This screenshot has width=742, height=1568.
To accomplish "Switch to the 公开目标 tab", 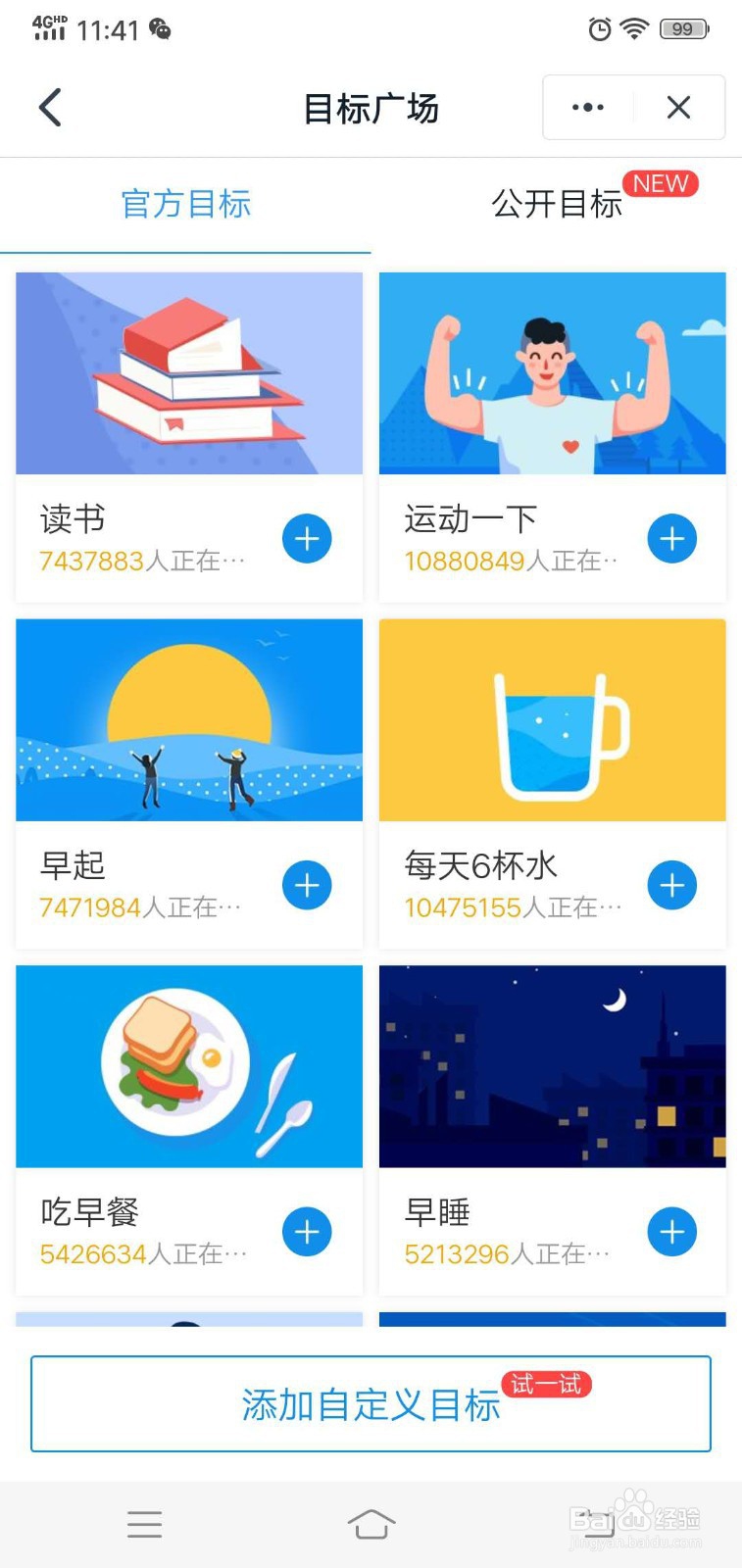I will point(557,204).
